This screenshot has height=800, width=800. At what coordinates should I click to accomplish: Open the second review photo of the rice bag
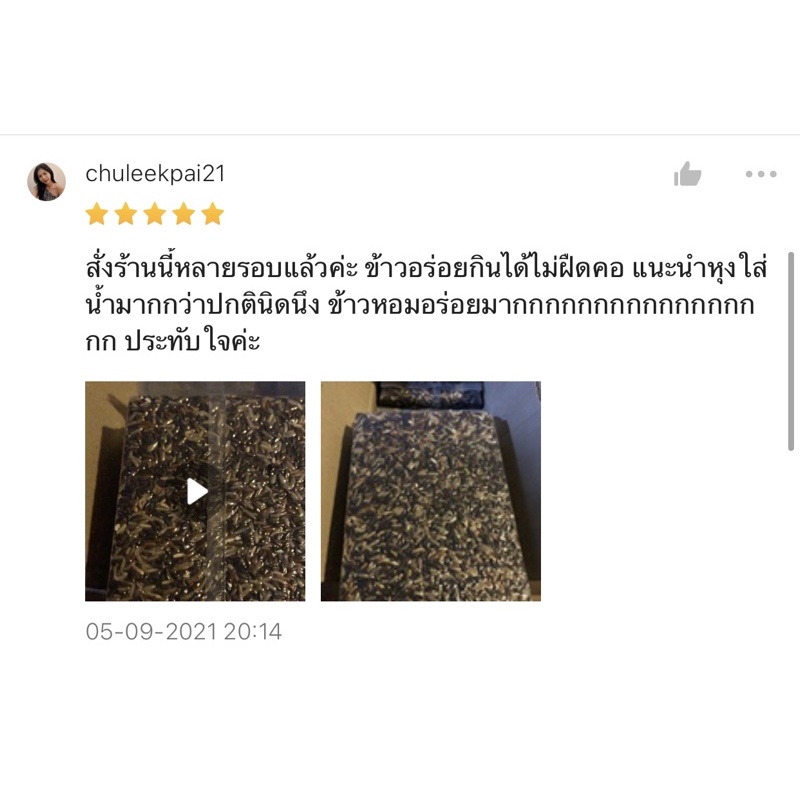click(430, 491)
